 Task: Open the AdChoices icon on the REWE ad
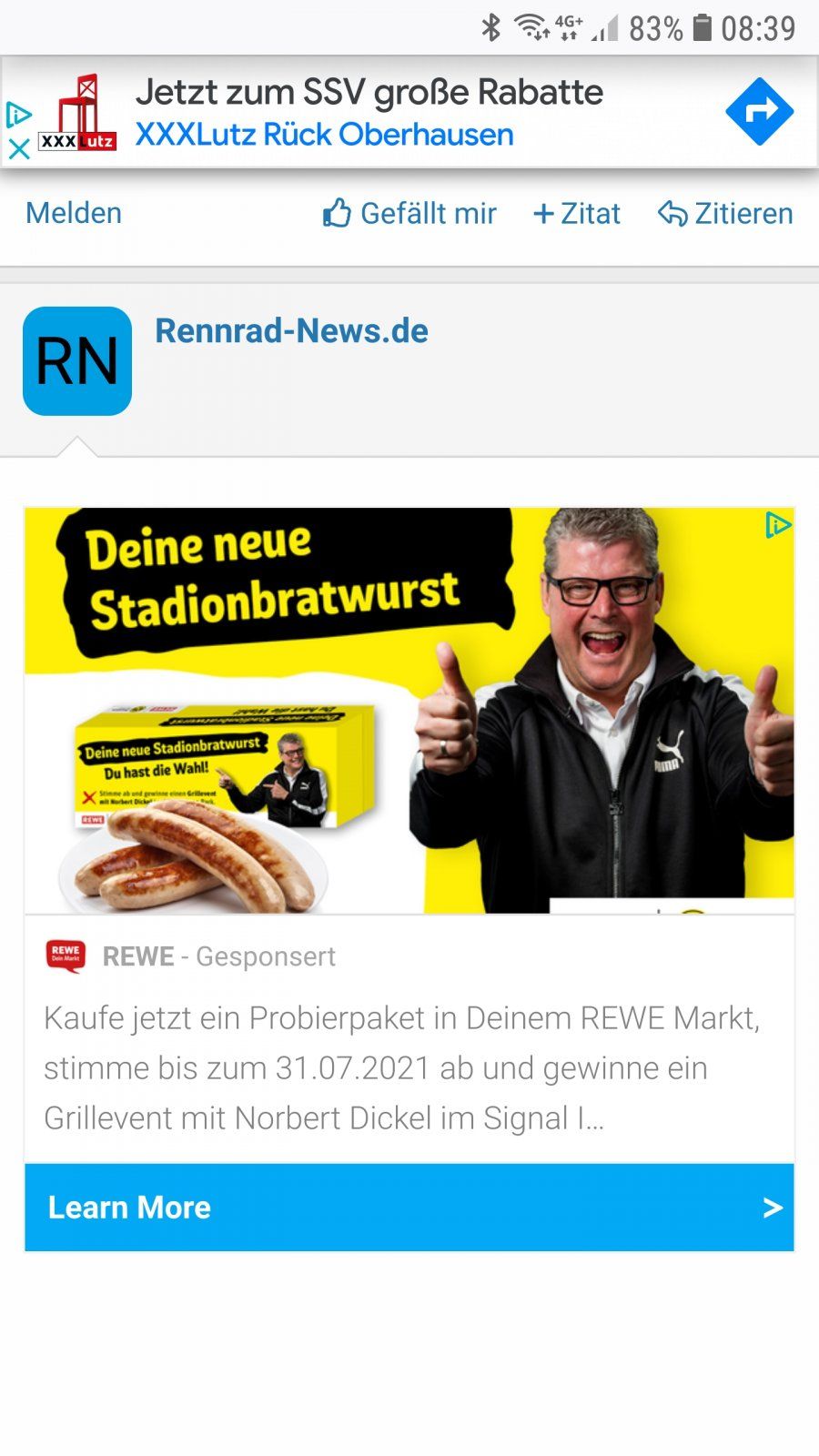tap(778, 525)
